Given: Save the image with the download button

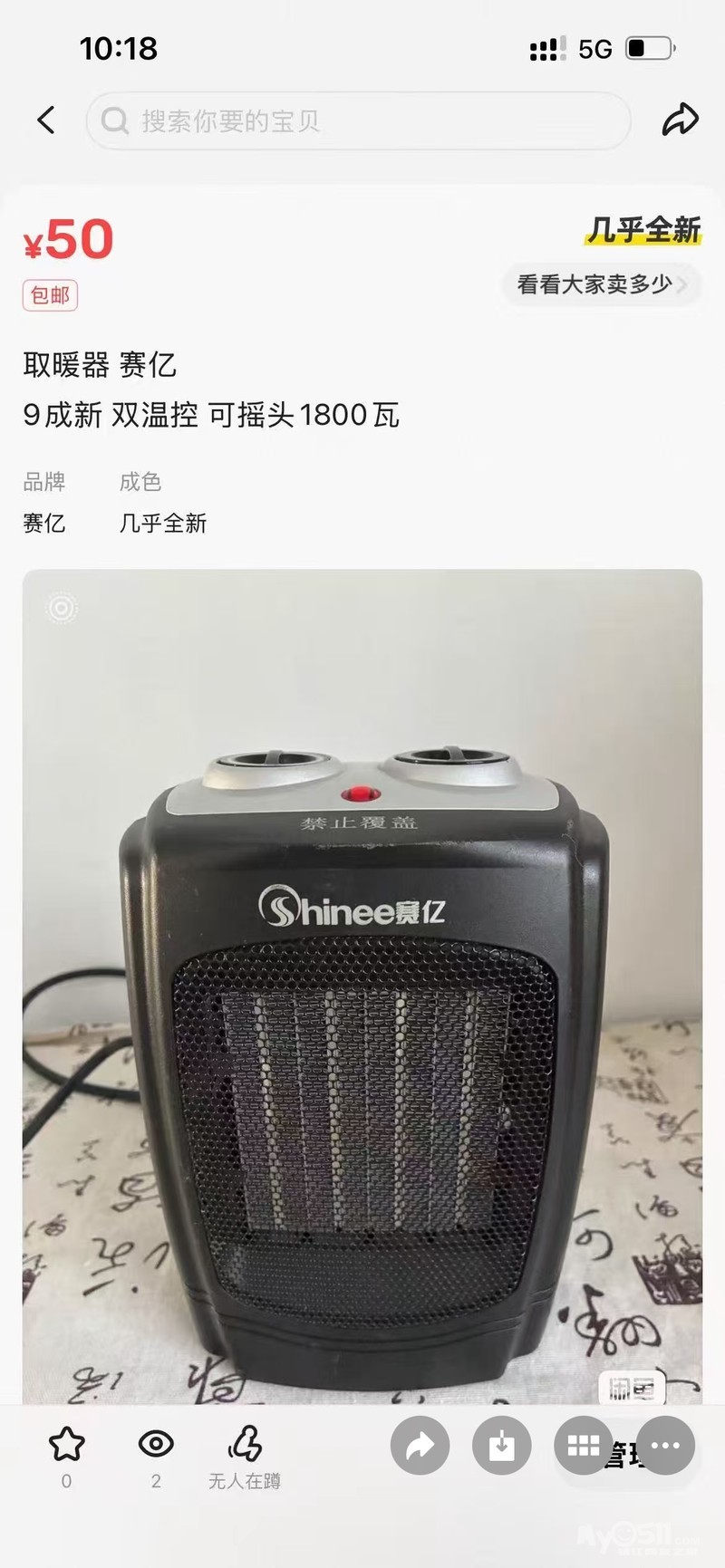Looking at the screenshot, I should 501,1447.
